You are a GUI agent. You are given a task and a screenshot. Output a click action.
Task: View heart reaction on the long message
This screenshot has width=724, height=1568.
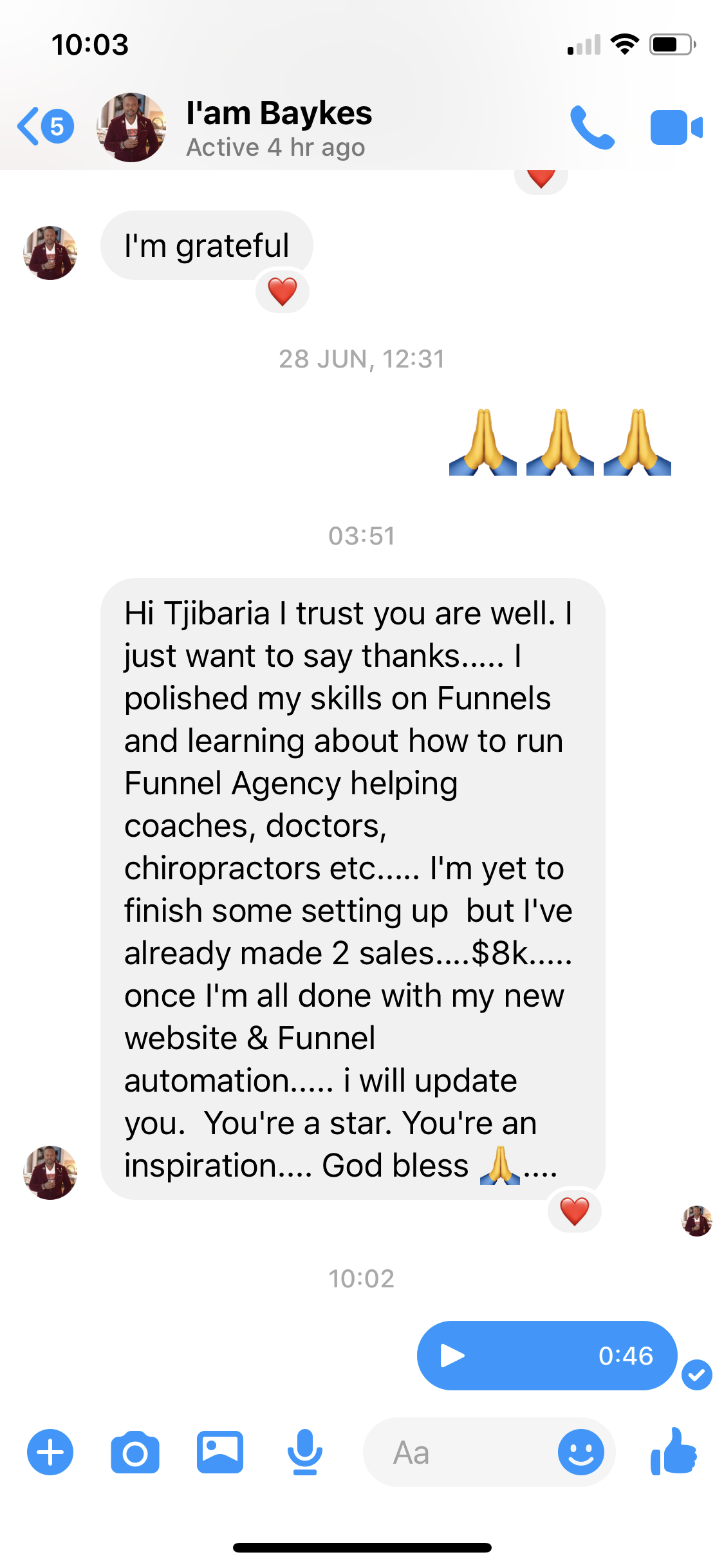point(574,1211)
